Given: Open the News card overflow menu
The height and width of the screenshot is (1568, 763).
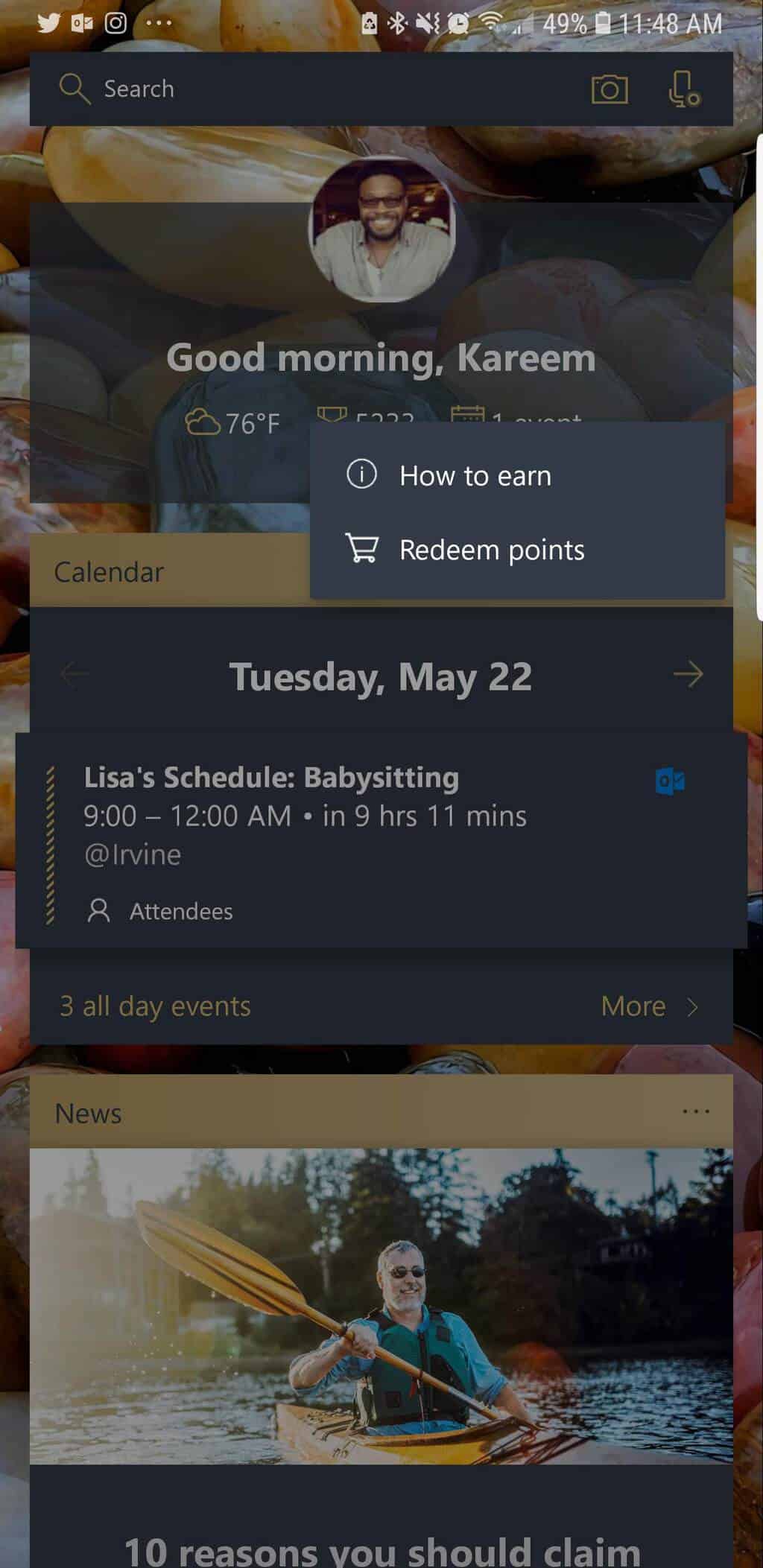Looking at the screenshot, I should (696, 1111).
